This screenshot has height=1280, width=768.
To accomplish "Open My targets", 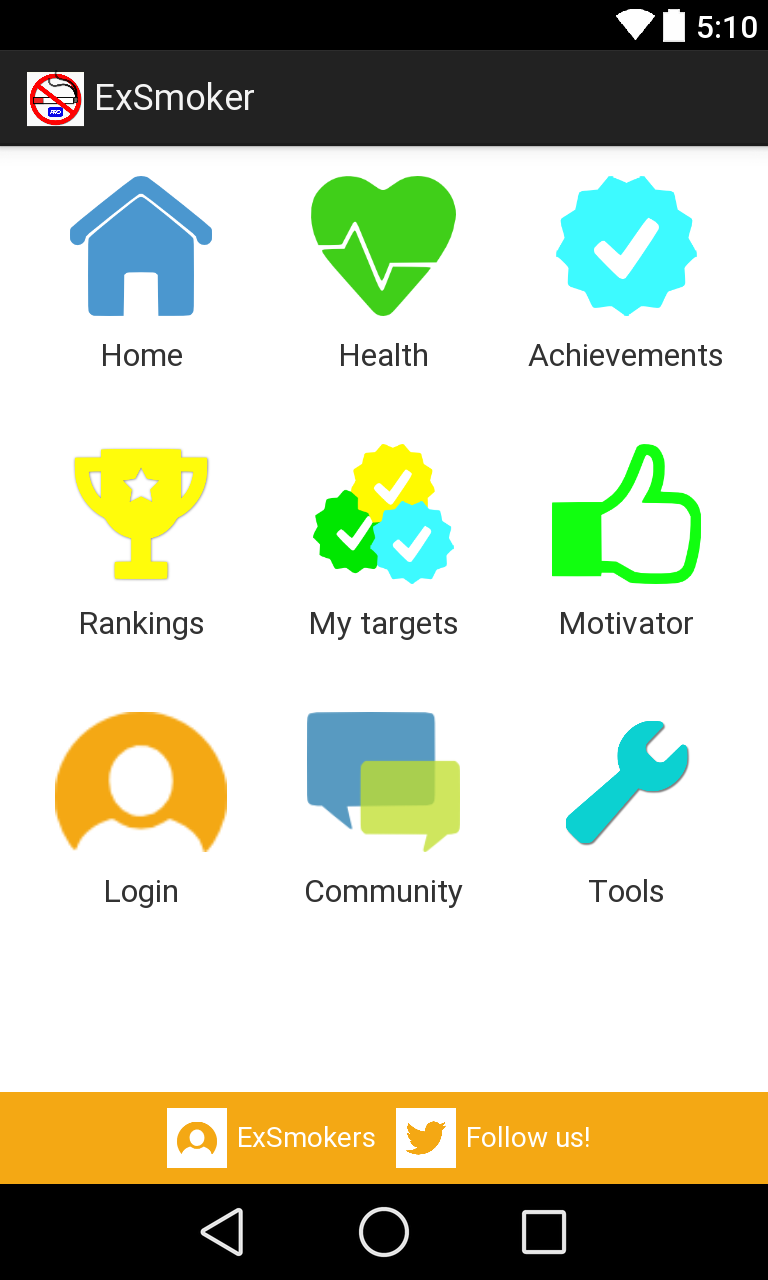I will pos(384,514).
